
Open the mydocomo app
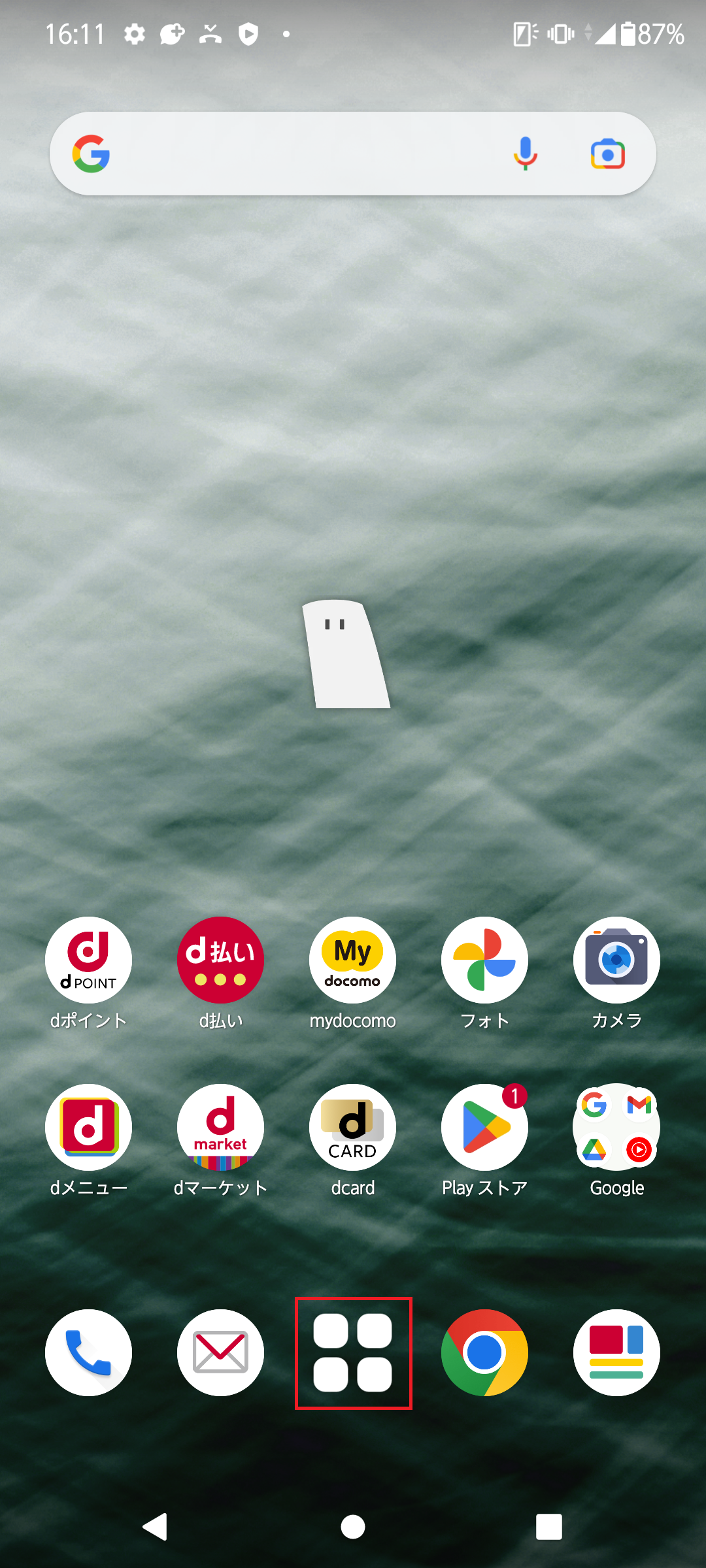[352, 960]
